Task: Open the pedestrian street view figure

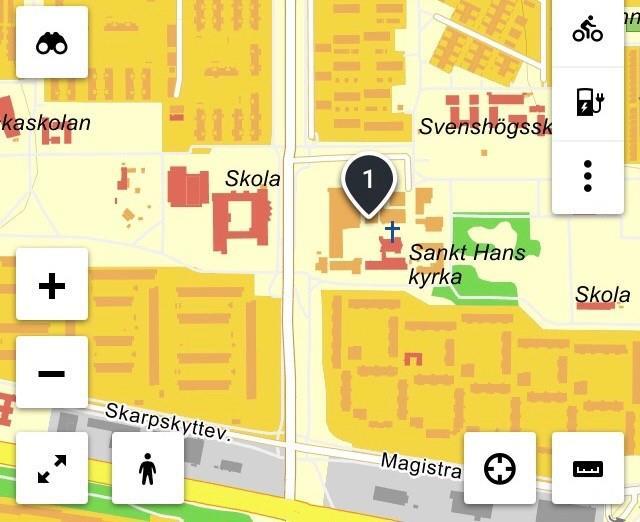Action: pos(148,468)
